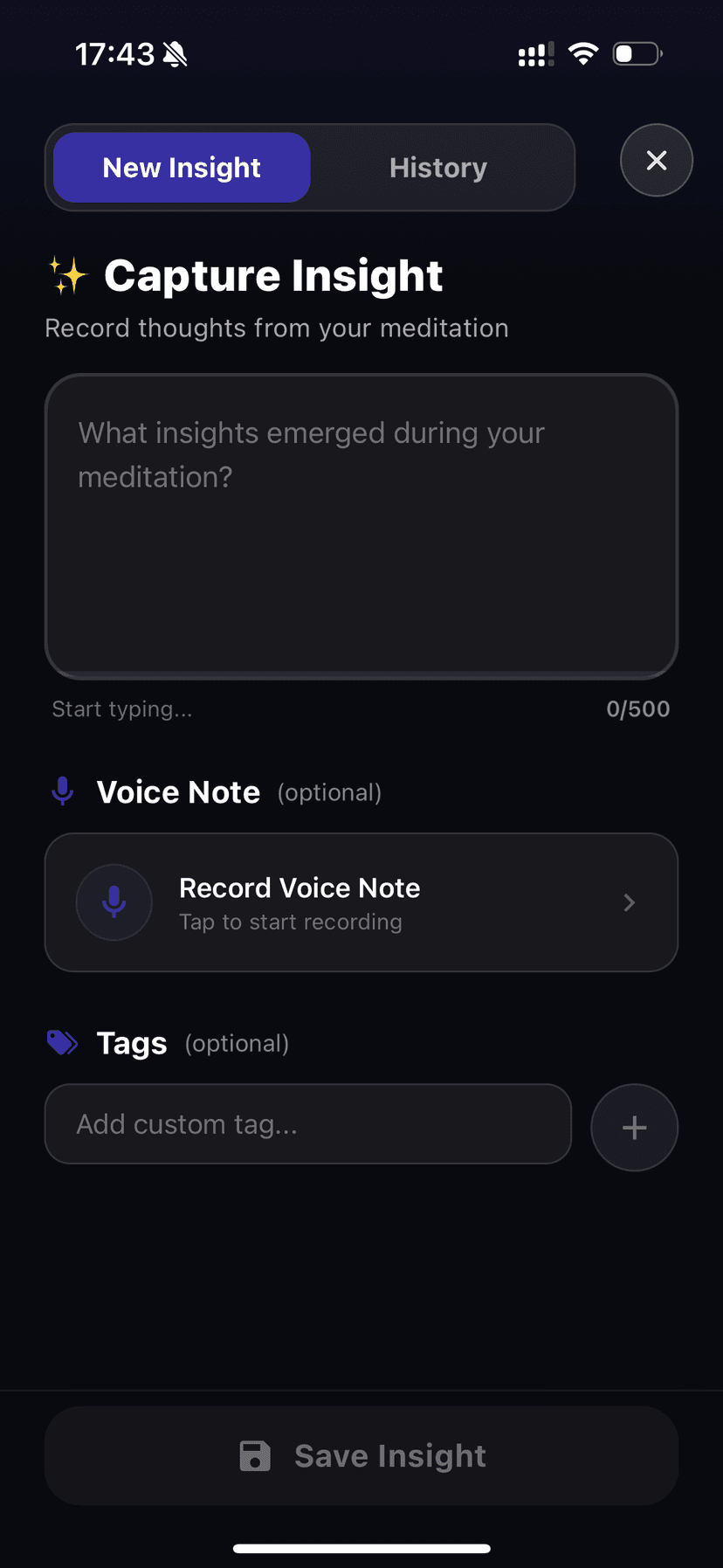This screenshot has height=1568, width=723.
Task: Tap the sparkles icon beside Capture Insight
Action: pyautogui.click(x=69, y=275)
